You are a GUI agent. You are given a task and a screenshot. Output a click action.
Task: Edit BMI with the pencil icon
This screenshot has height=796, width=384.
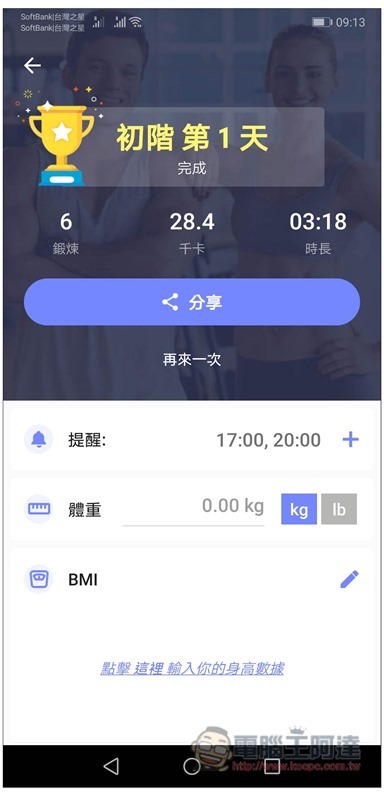(x=349, y=579)
